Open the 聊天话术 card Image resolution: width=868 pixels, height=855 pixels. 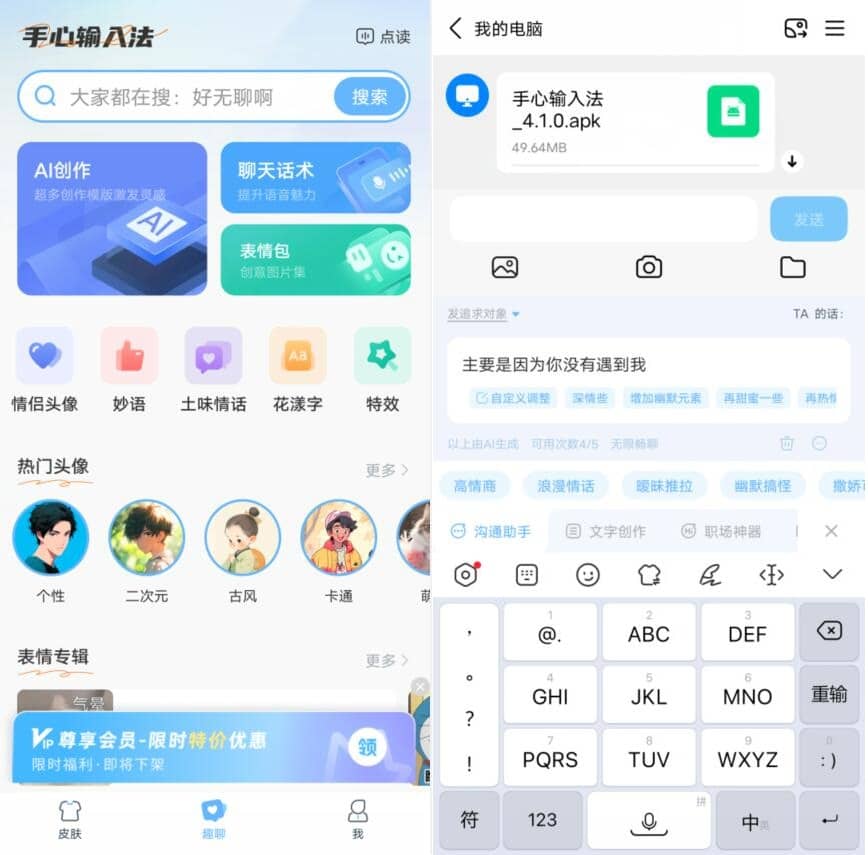pyautogui.click(x=315, y=178)
